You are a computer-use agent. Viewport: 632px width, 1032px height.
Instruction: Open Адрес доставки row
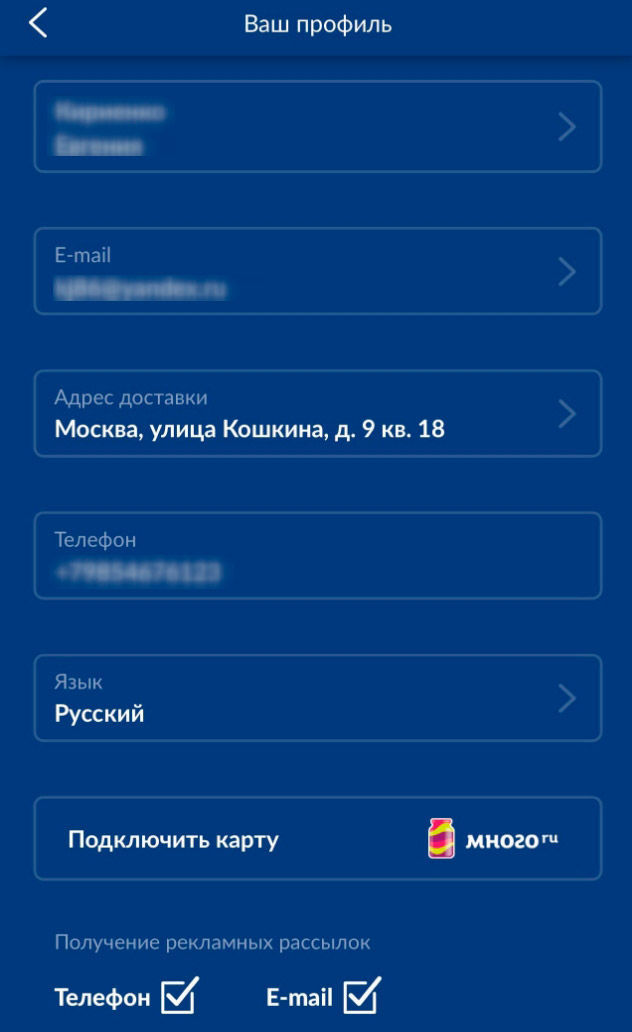click(x=318, y=413)
